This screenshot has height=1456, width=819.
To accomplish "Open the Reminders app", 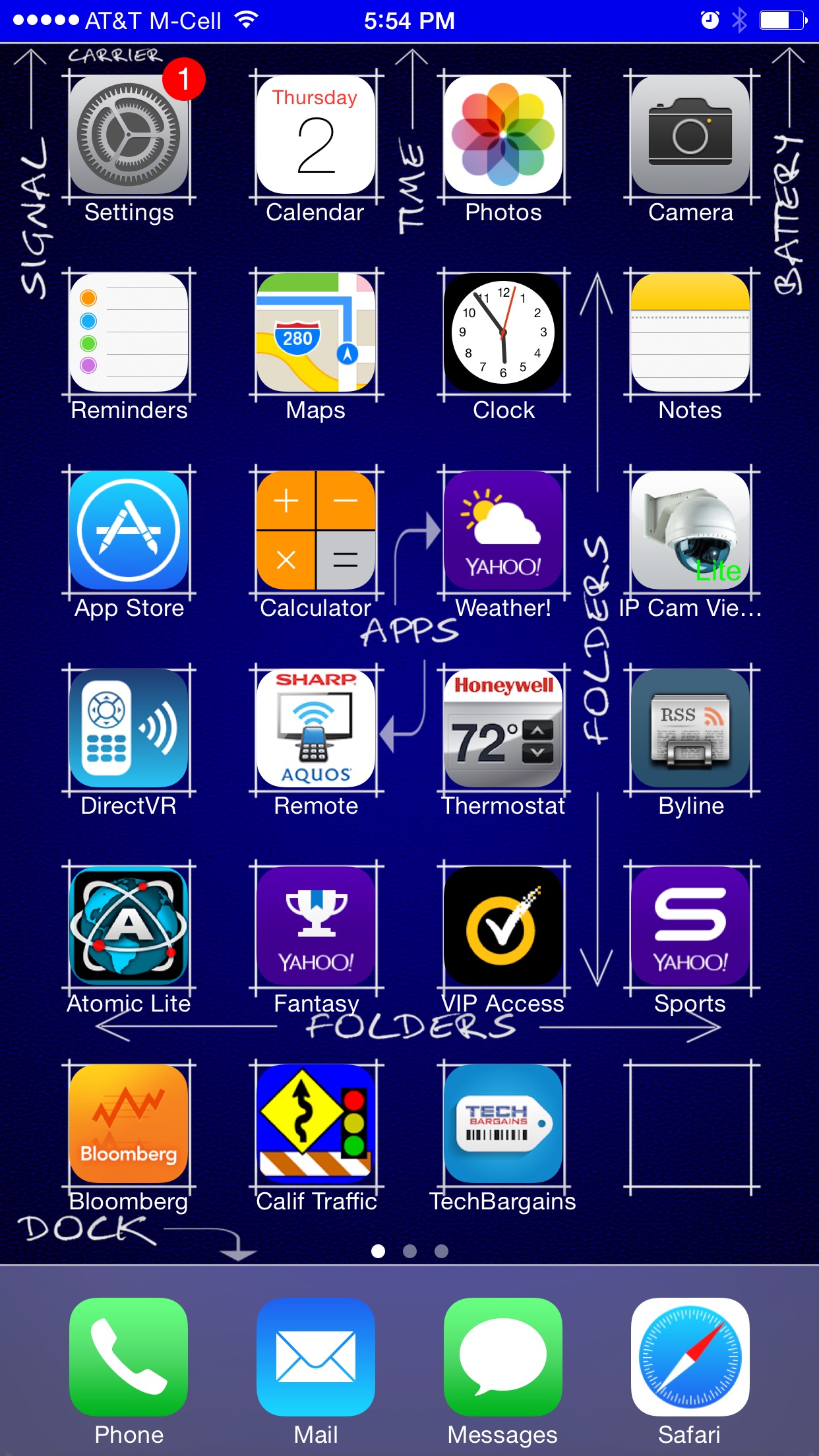I will point(129,332).
